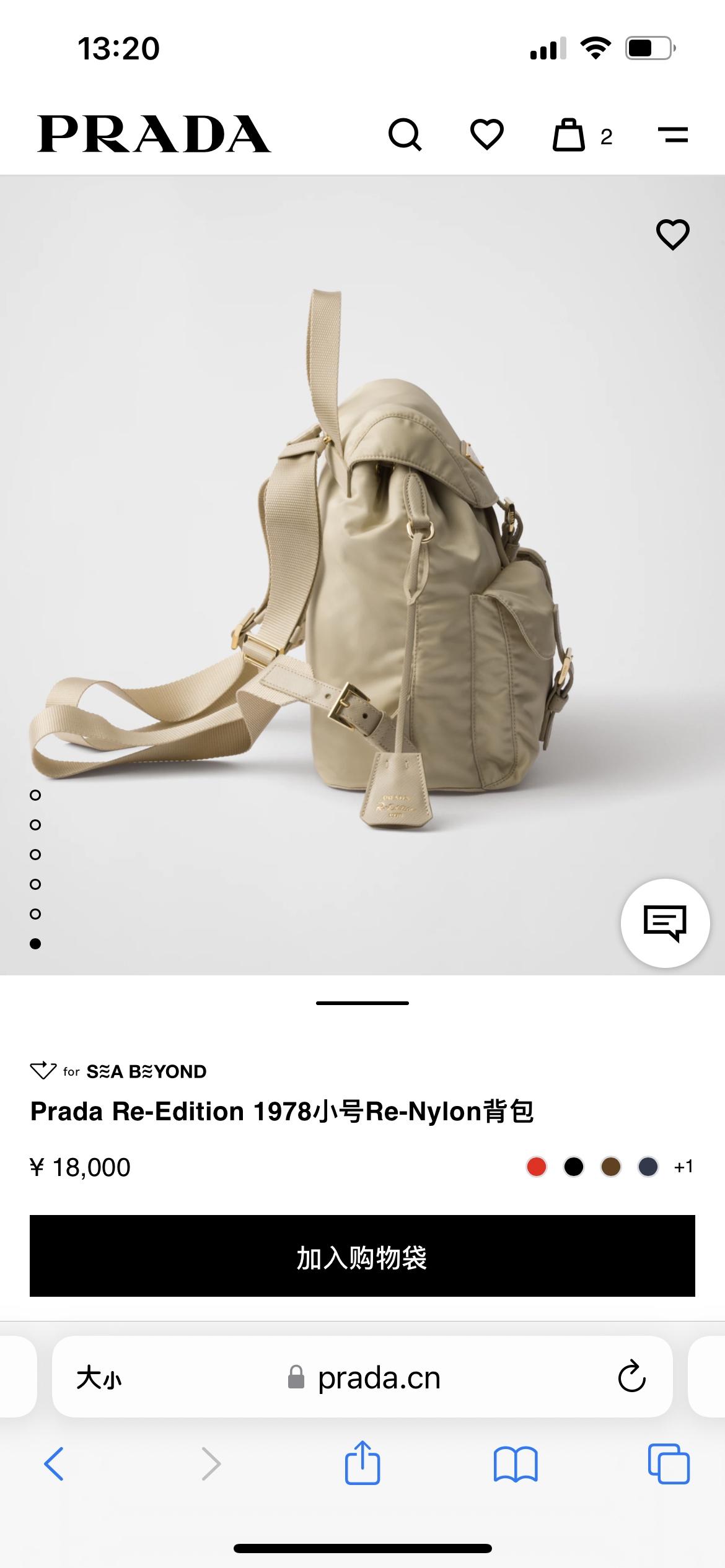Viewport: 725px width, 1568px height.
Task: Open the wishlist heart in the header
Action: (x=487, y=134)
